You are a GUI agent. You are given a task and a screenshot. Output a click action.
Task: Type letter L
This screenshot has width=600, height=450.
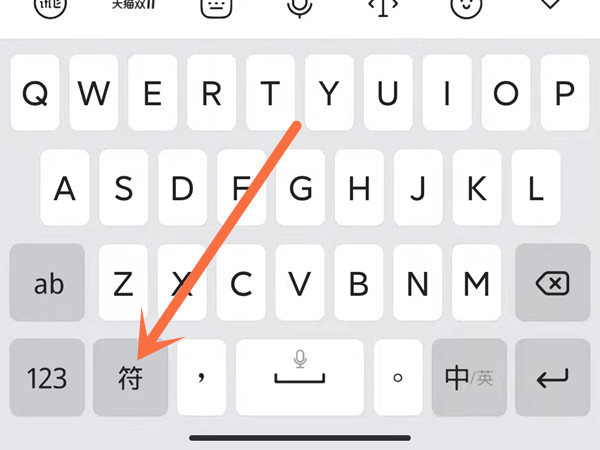point(535,189)
